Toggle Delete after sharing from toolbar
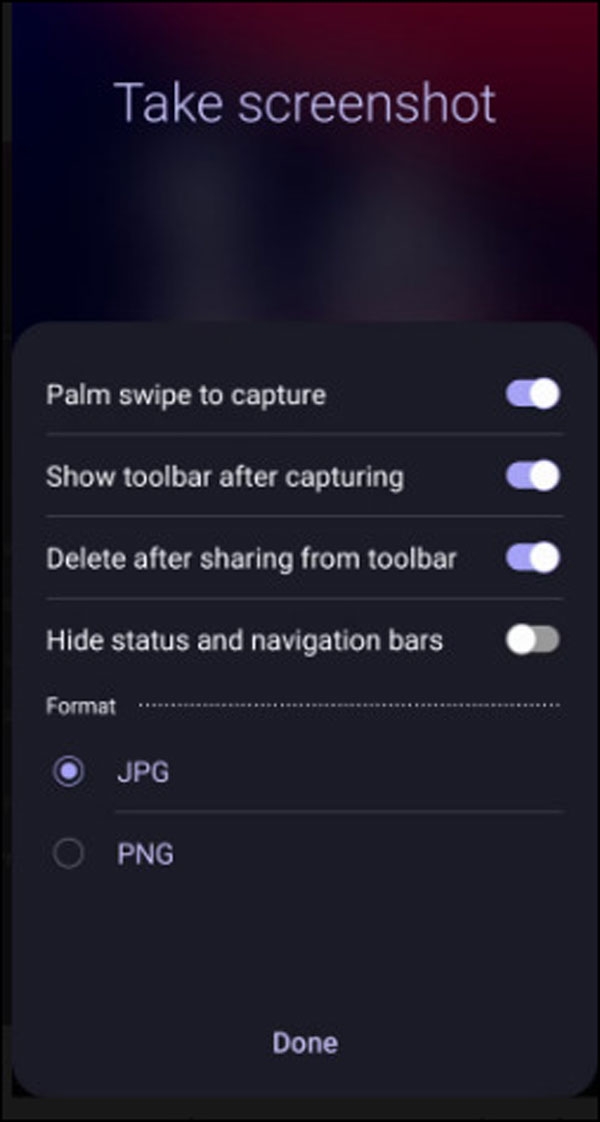The image size is (600, 1122). [x=532, y=558]
